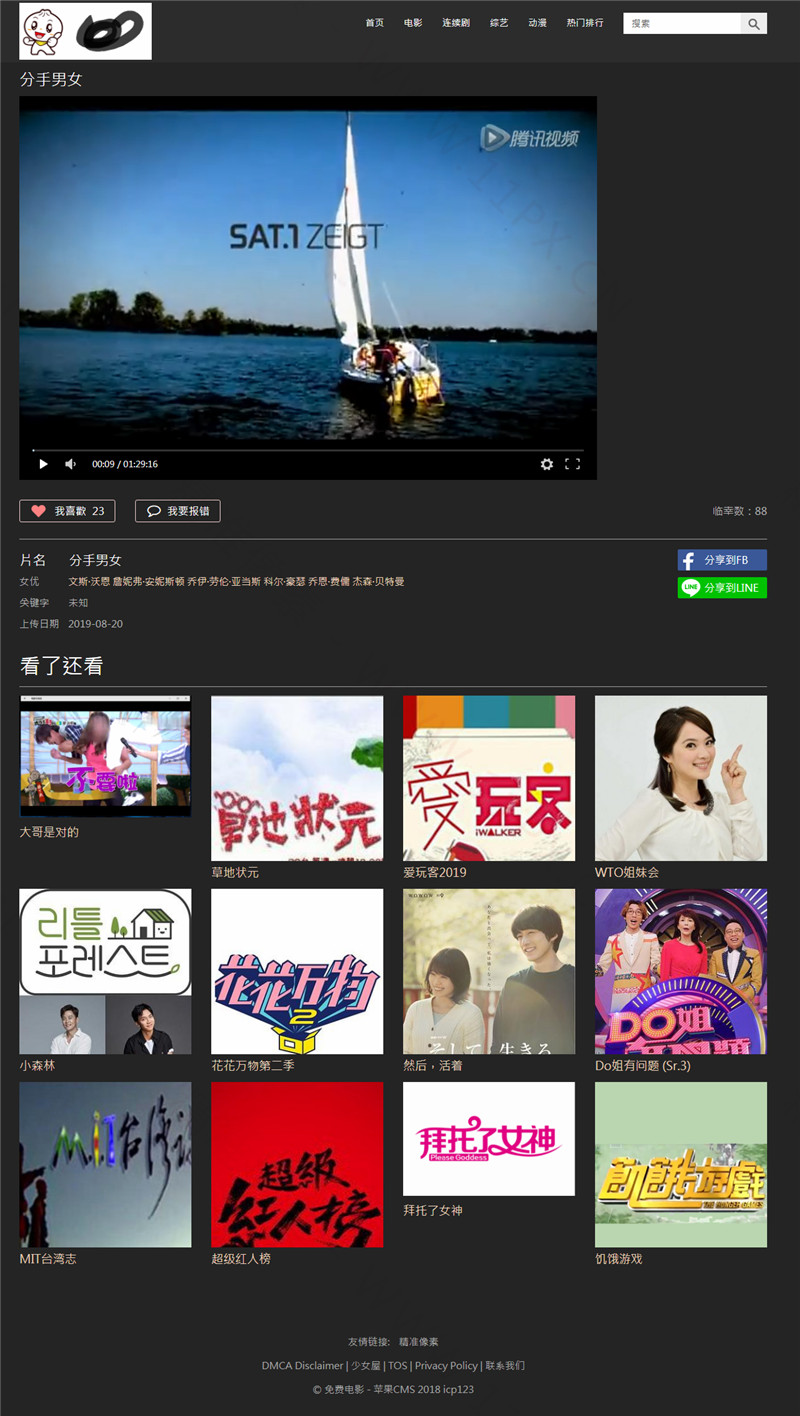Share via 分享到LINE button
The width and height of the screenshot is (800, 1416).
(x=722, y=588)
